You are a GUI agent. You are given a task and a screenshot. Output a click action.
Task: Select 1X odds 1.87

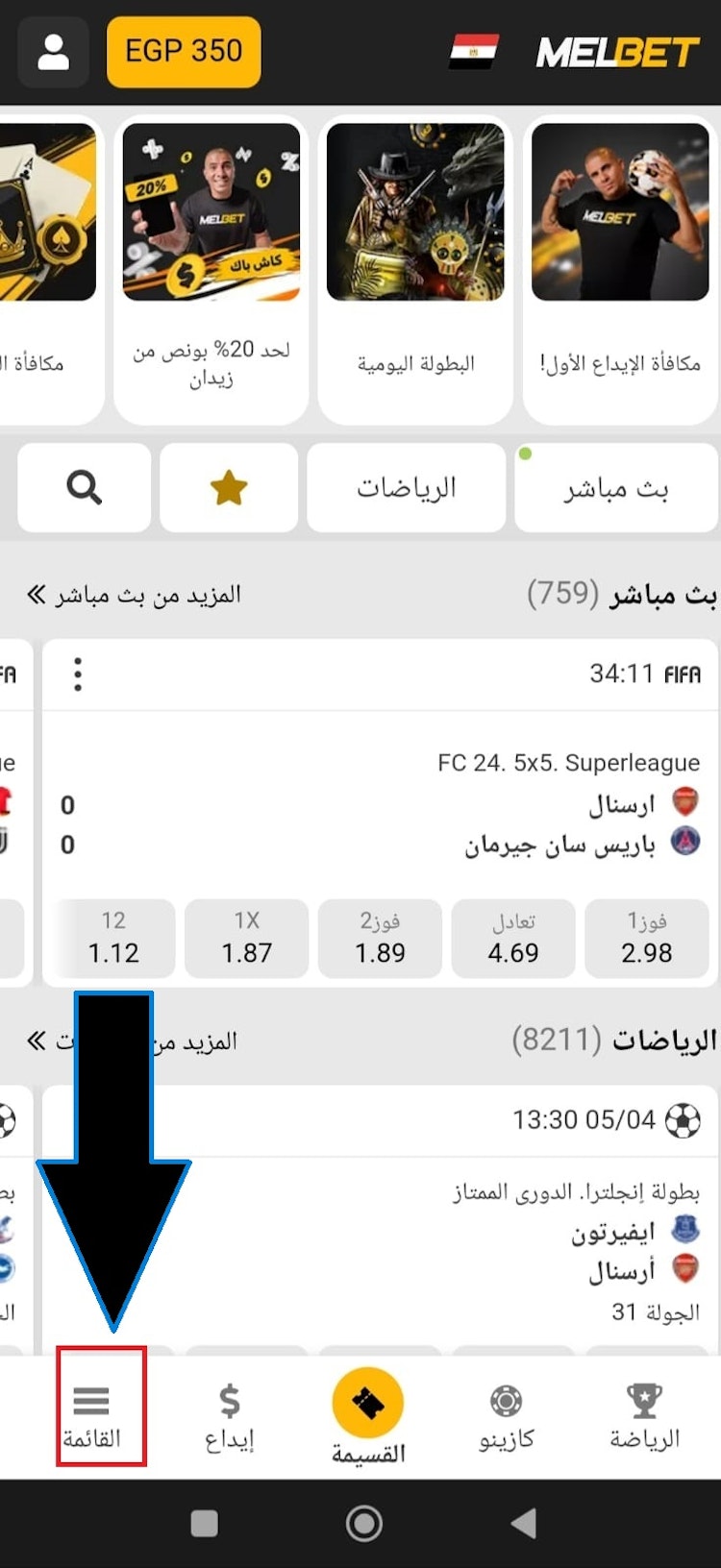[x=247, y=938]
